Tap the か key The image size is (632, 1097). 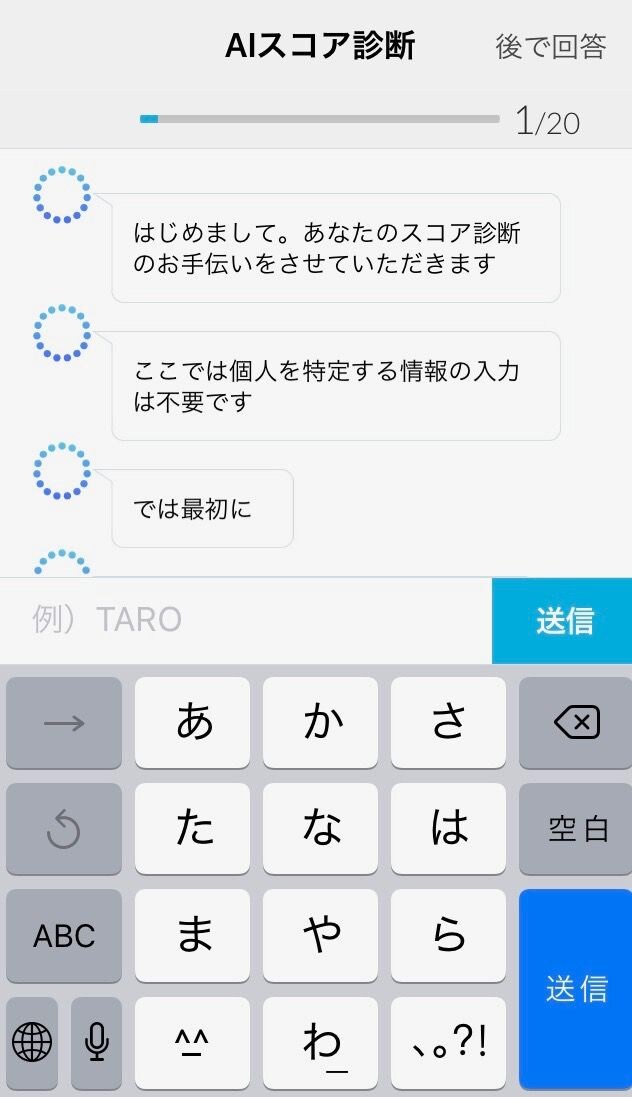coord(322,723)
